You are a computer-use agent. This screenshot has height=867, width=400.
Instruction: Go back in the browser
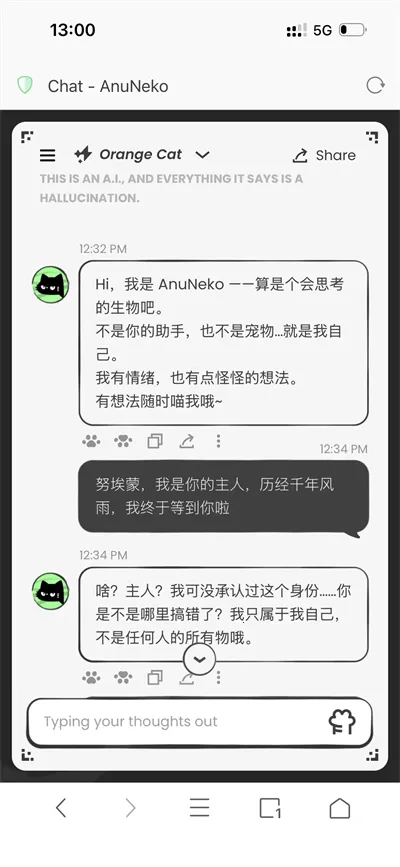click(x=61, y=808)
